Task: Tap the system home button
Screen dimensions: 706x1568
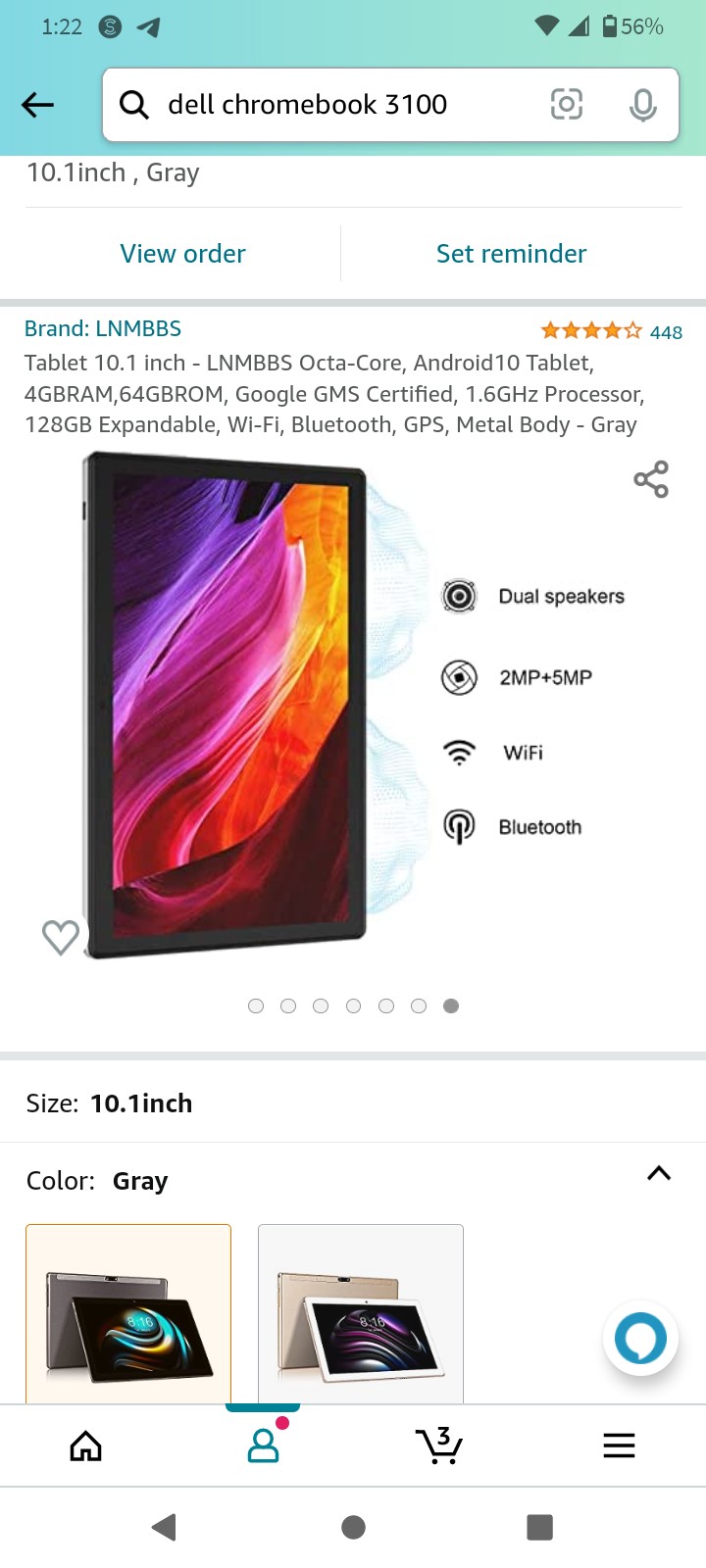Action: [x=353, y=1527]
